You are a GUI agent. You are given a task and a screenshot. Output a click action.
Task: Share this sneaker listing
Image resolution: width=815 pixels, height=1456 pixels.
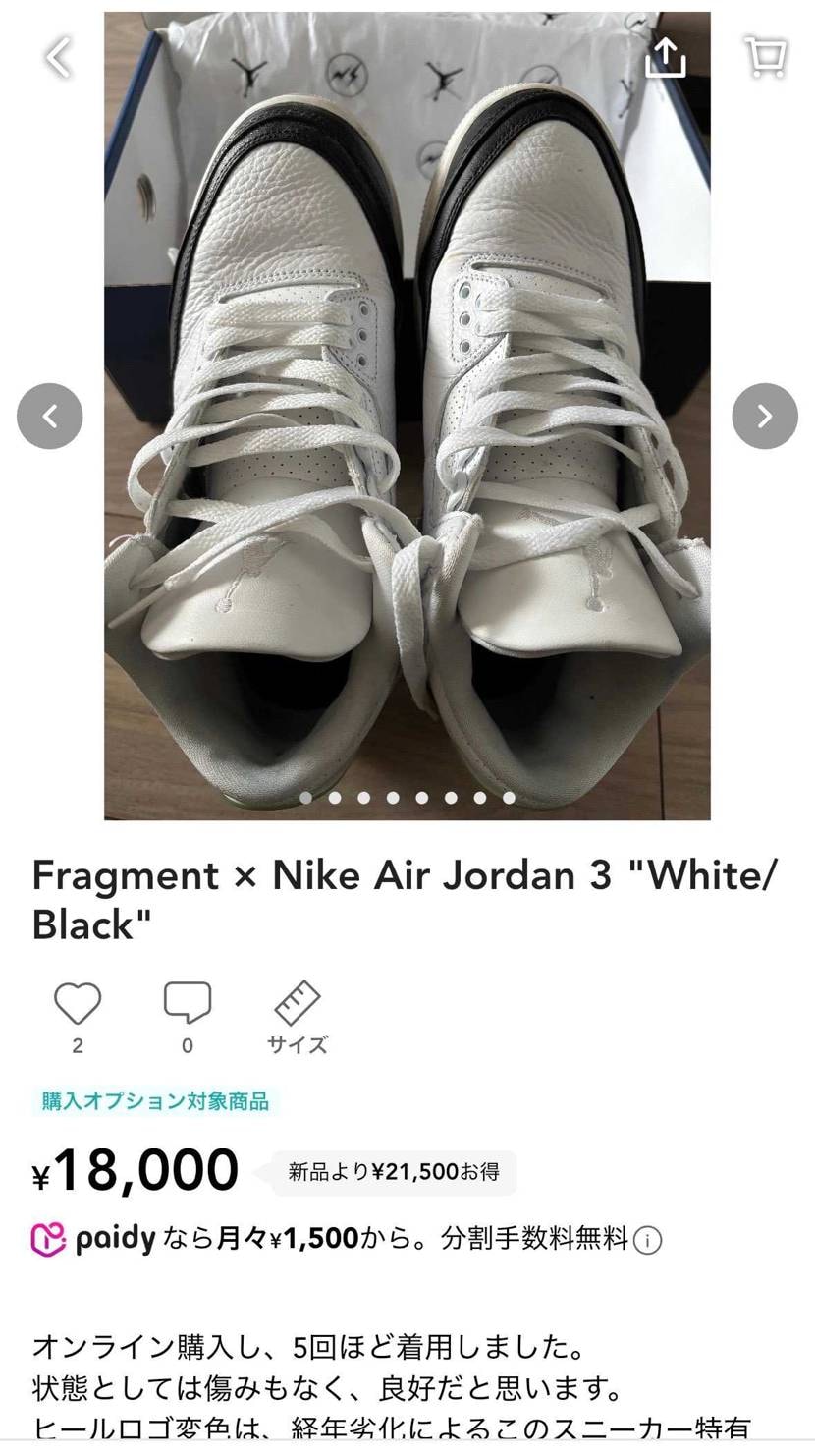pyautogui.click(x=668, y=56)
